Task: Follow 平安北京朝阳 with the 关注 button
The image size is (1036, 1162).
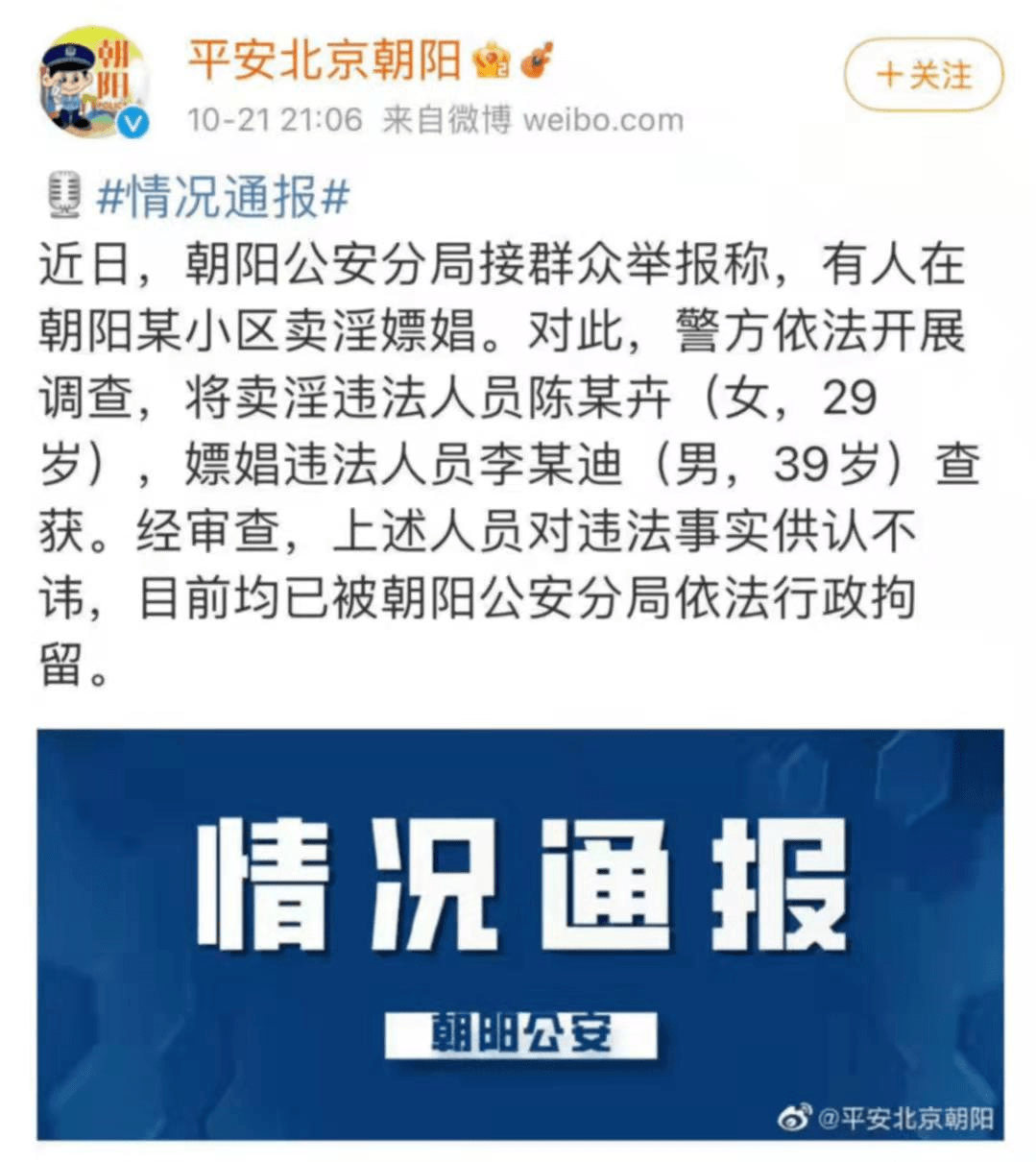Action: coord(923,75)
